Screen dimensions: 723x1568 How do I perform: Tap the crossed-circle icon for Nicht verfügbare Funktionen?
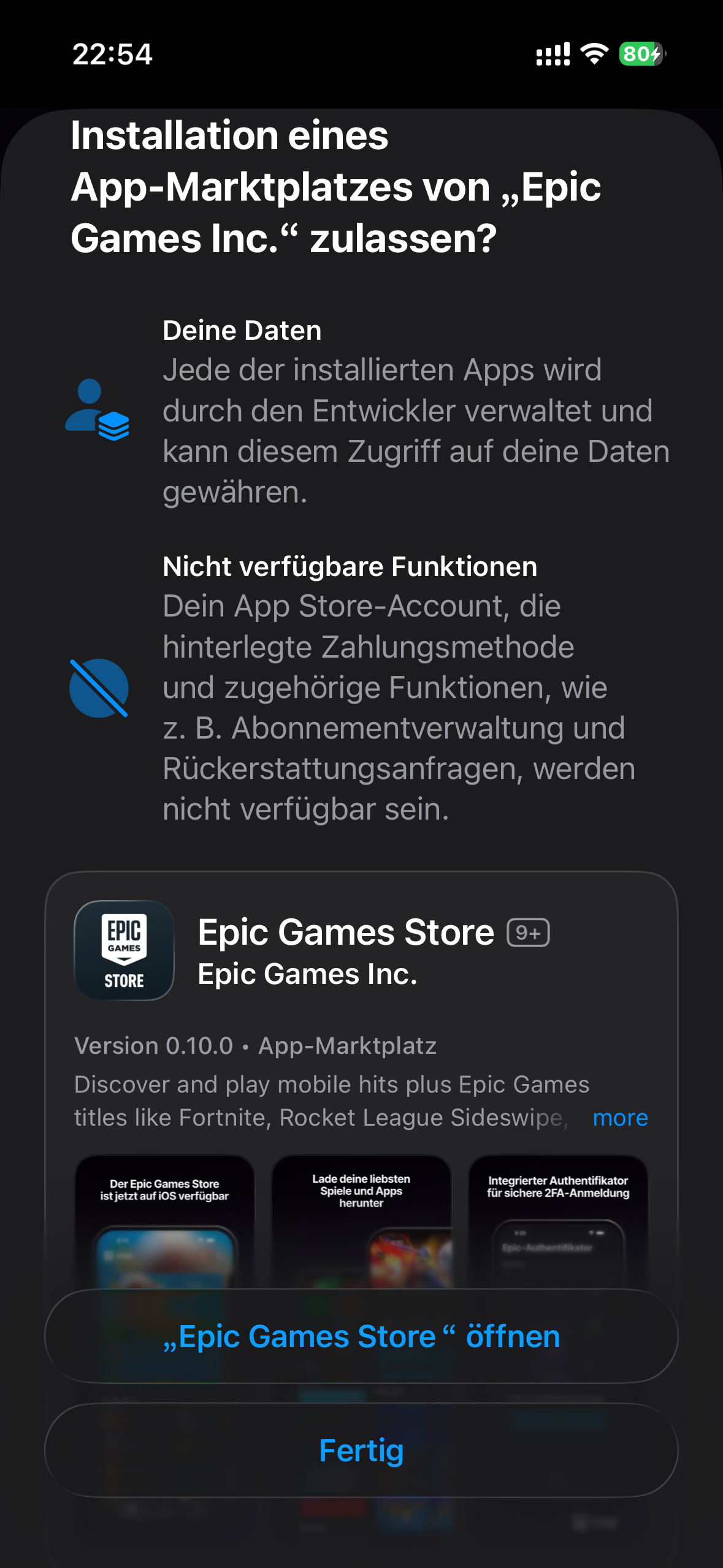pos(98,686)
